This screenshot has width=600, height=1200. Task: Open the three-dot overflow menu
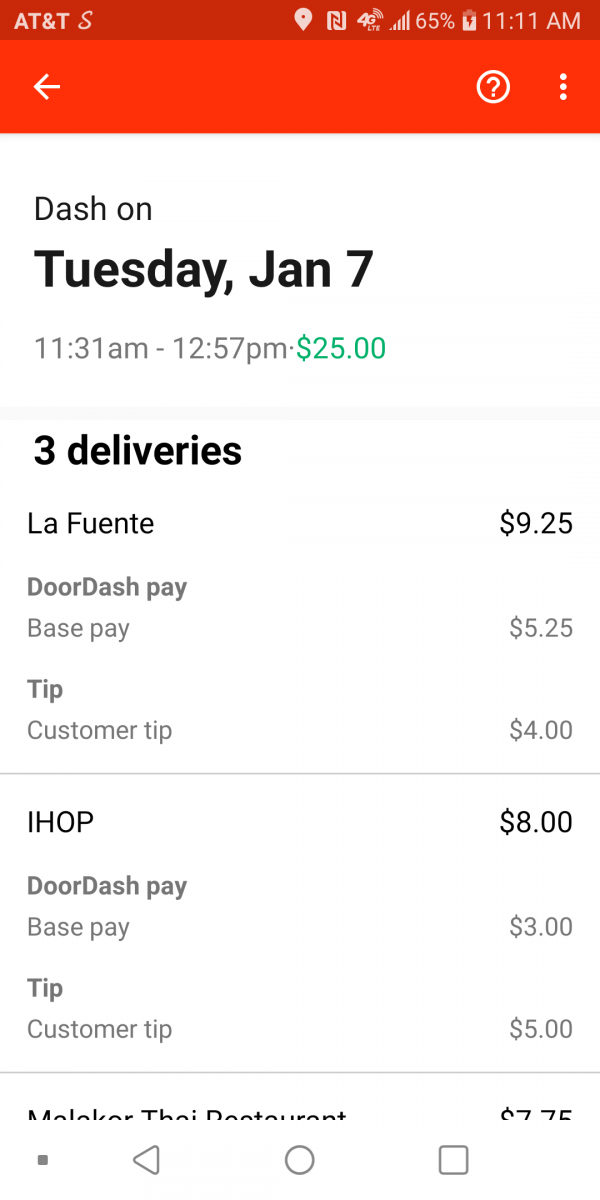click(563, 87)
